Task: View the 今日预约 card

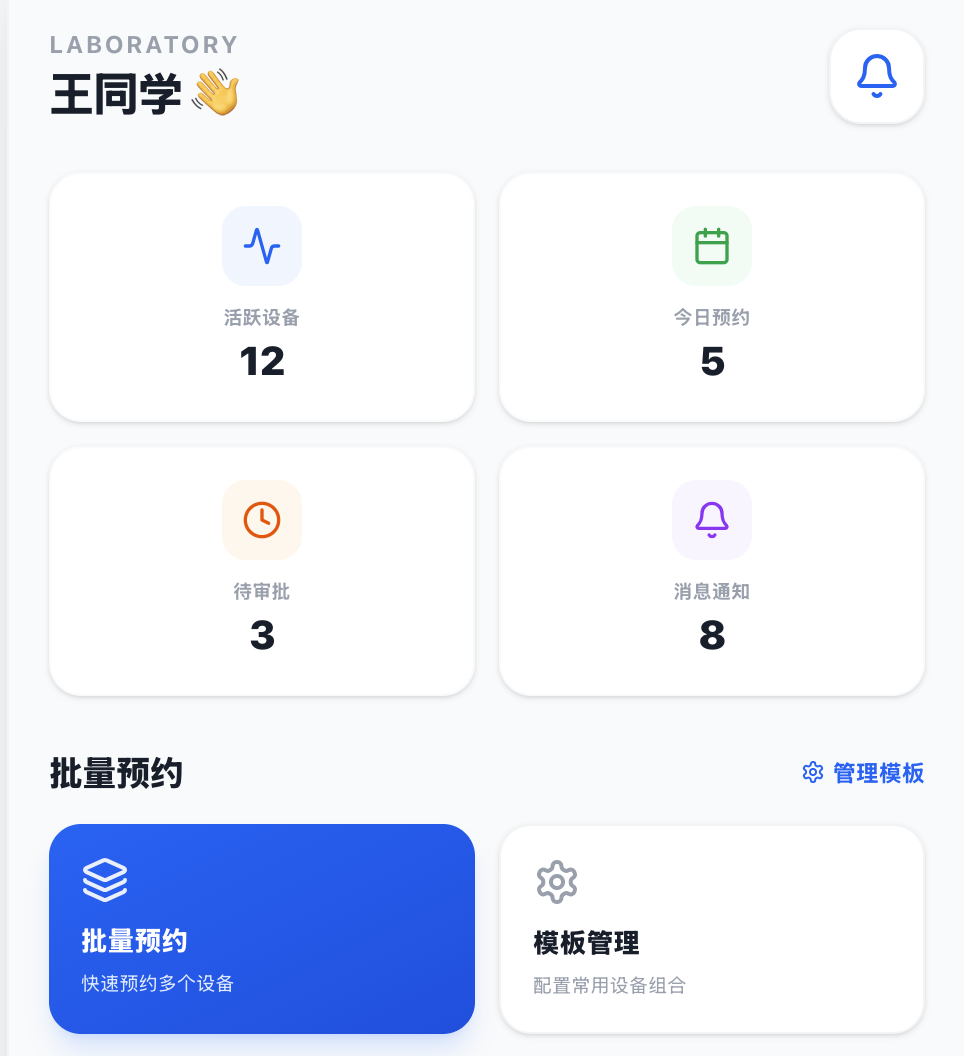Action: pyautogui.click(x=711, y=297)
